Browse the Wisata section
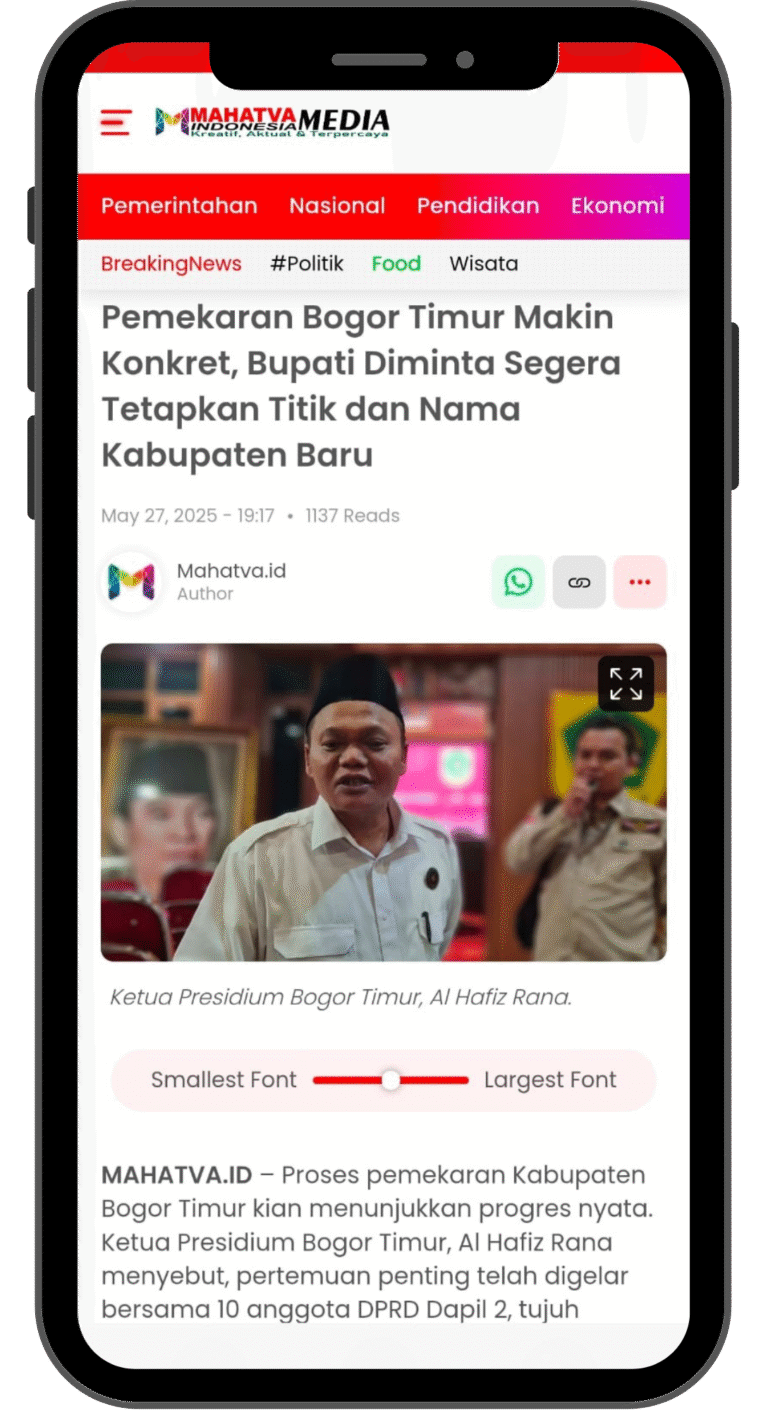The image size is (768, 1410). click(x=483, y=264)
